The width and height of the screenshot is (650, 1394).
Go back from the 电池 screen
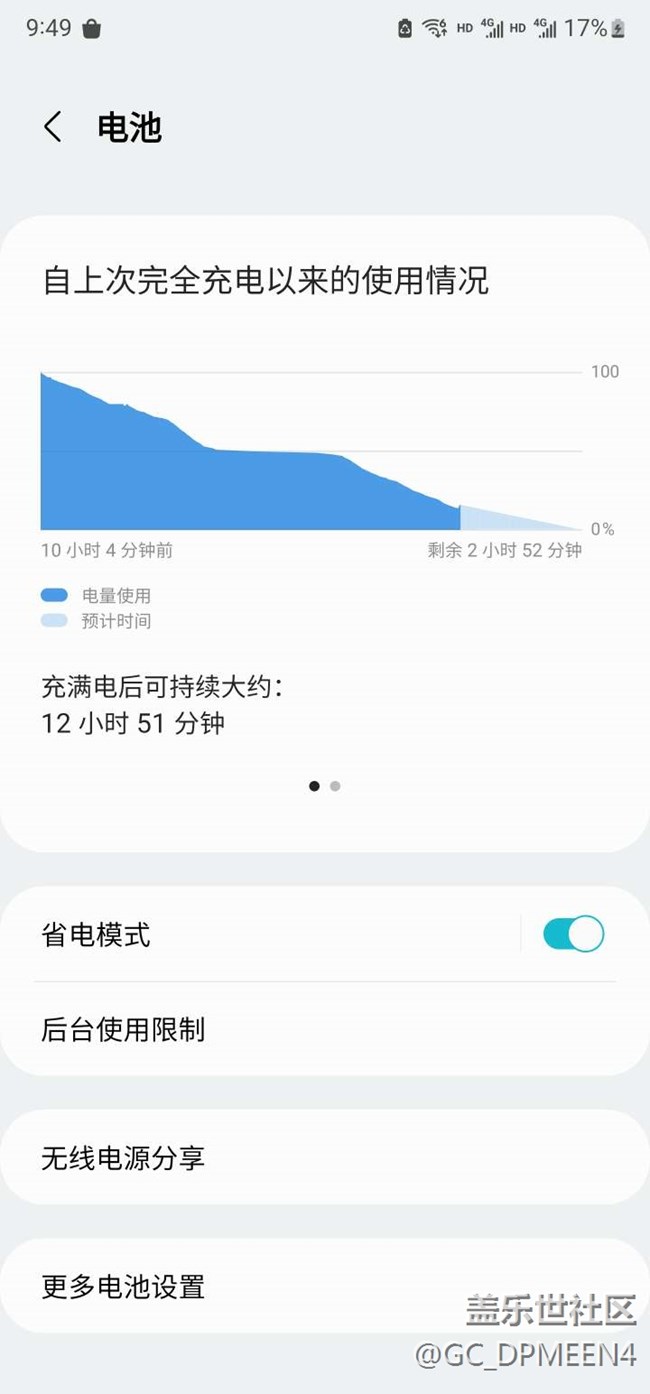52,127
